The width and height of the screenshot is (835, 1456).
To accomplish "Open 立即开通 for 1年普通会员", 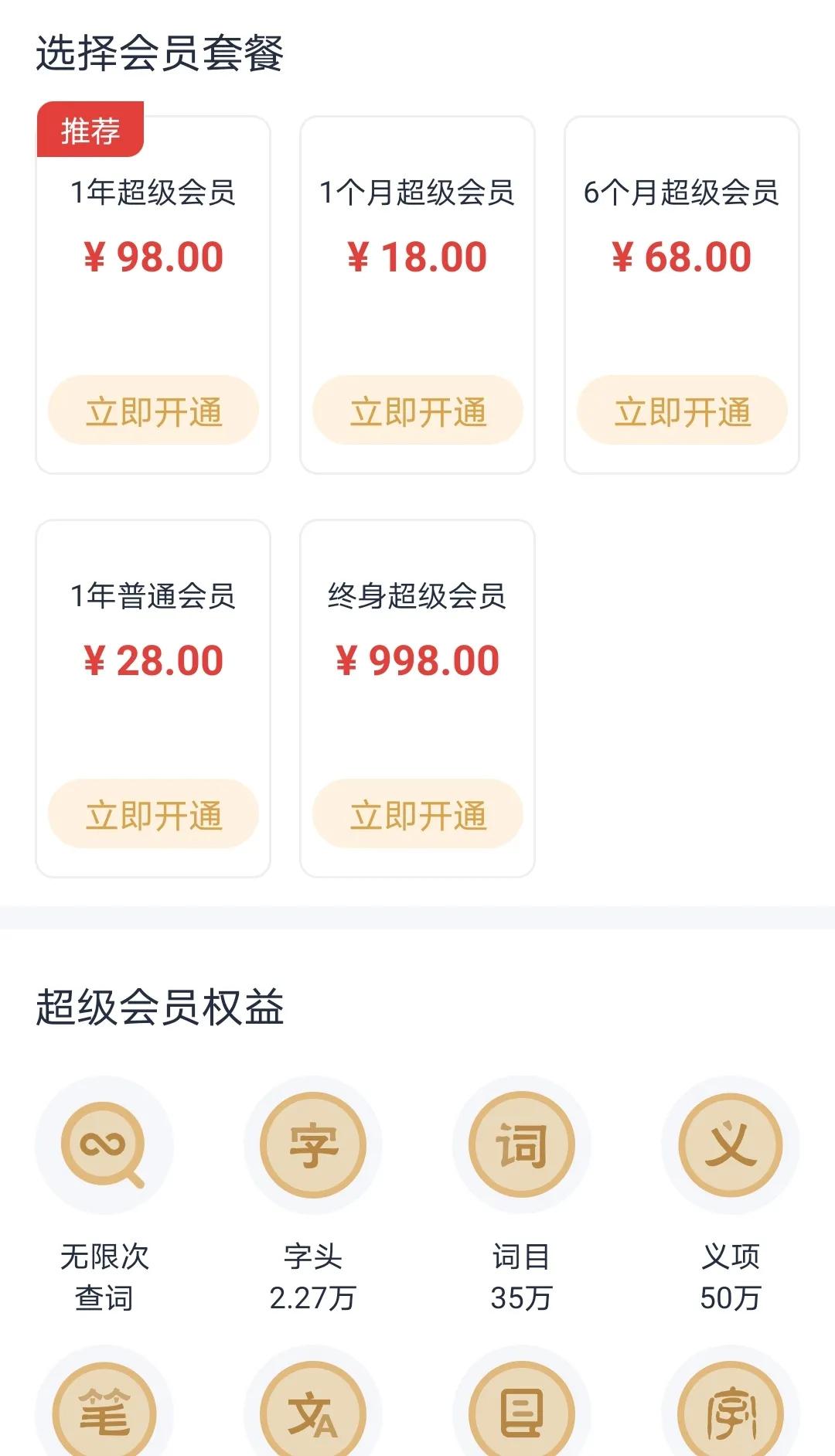I will click(x=152, y=814).
